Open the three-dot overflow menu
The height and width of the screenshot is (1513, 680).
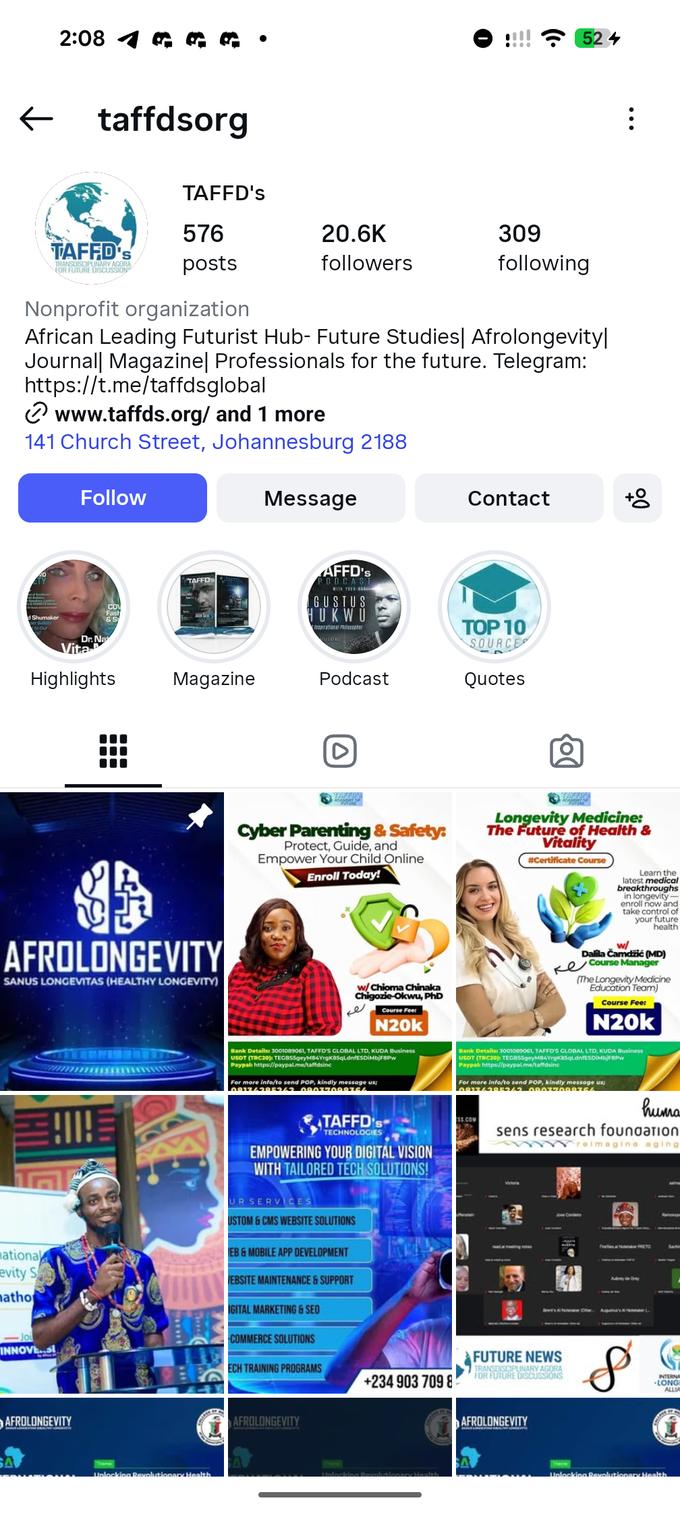coord(631,120)
